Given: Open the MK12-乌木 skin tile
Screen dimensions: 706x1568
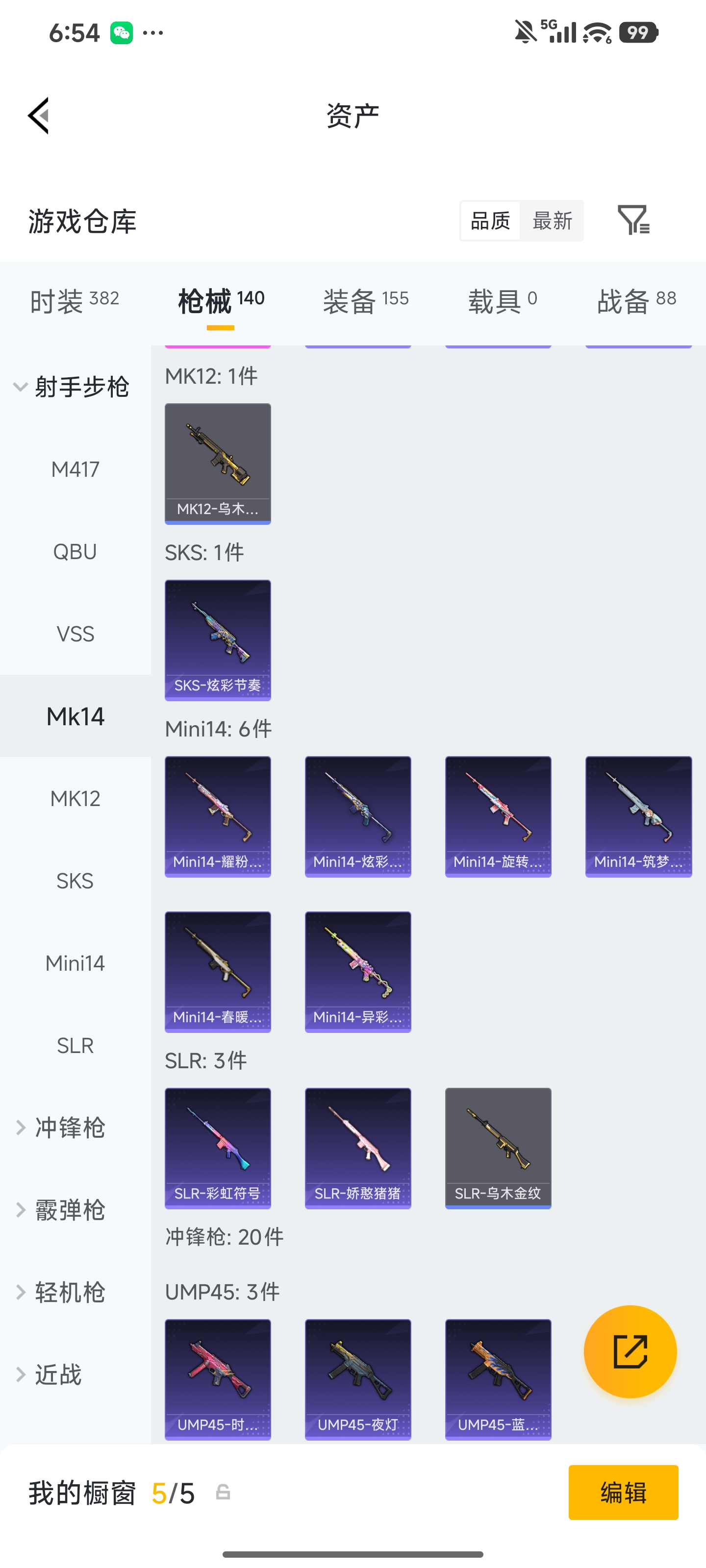Looking at the screenshot, I should click(218, 463).
